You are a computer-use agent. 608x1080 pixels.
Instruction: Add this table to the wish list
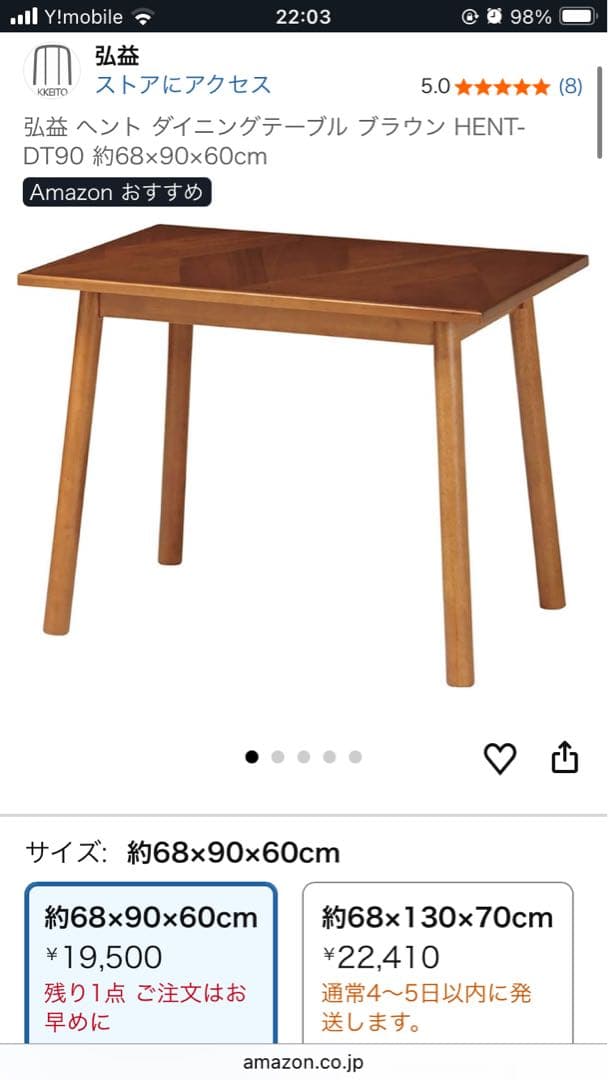tap(500, 758)
